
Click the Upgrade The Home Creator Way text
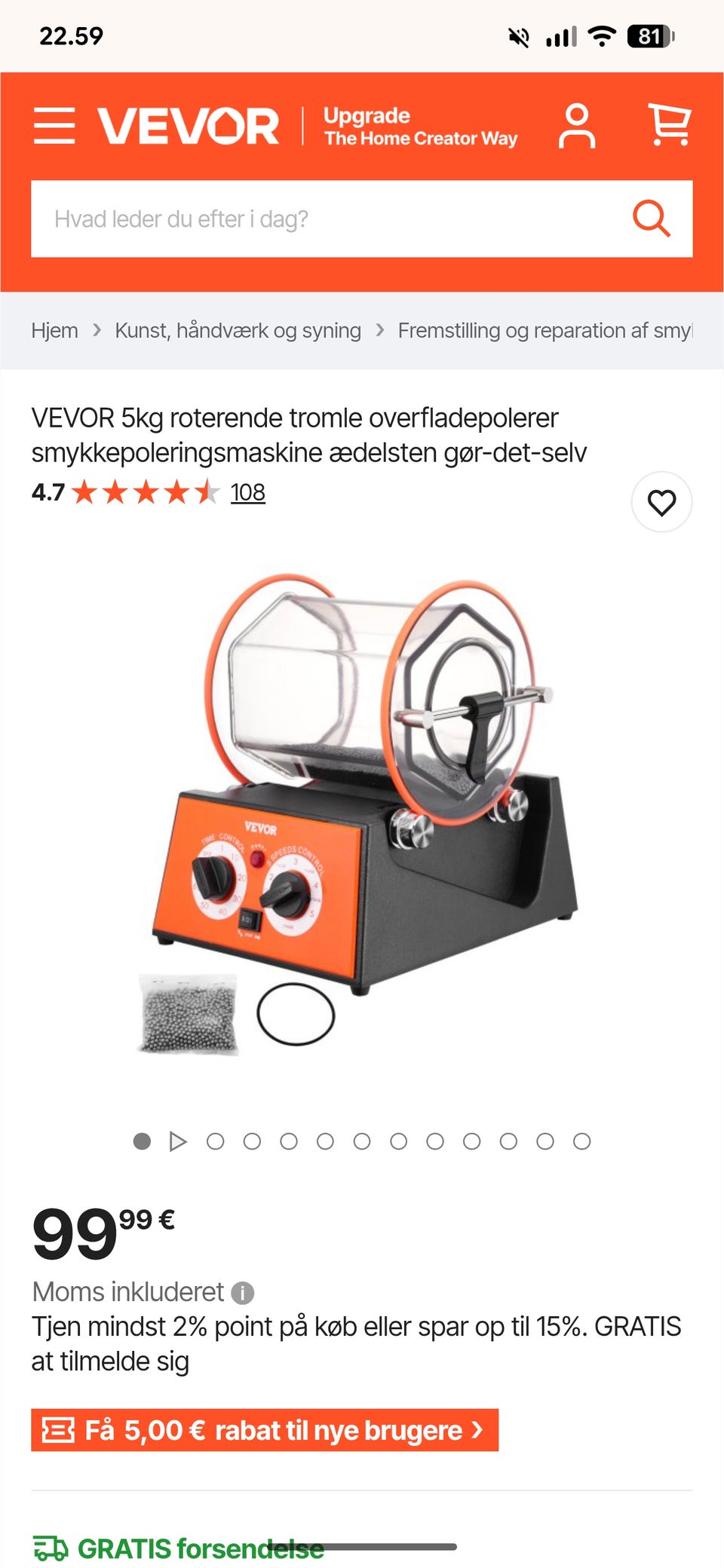pyautogui.click(x=421, y=127)
